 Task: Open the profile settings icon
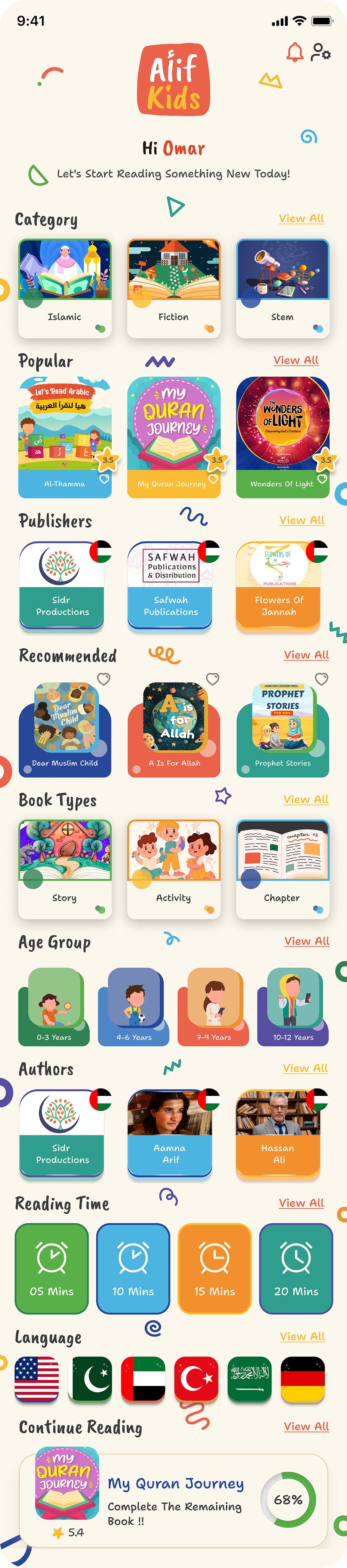click(320, 52)
